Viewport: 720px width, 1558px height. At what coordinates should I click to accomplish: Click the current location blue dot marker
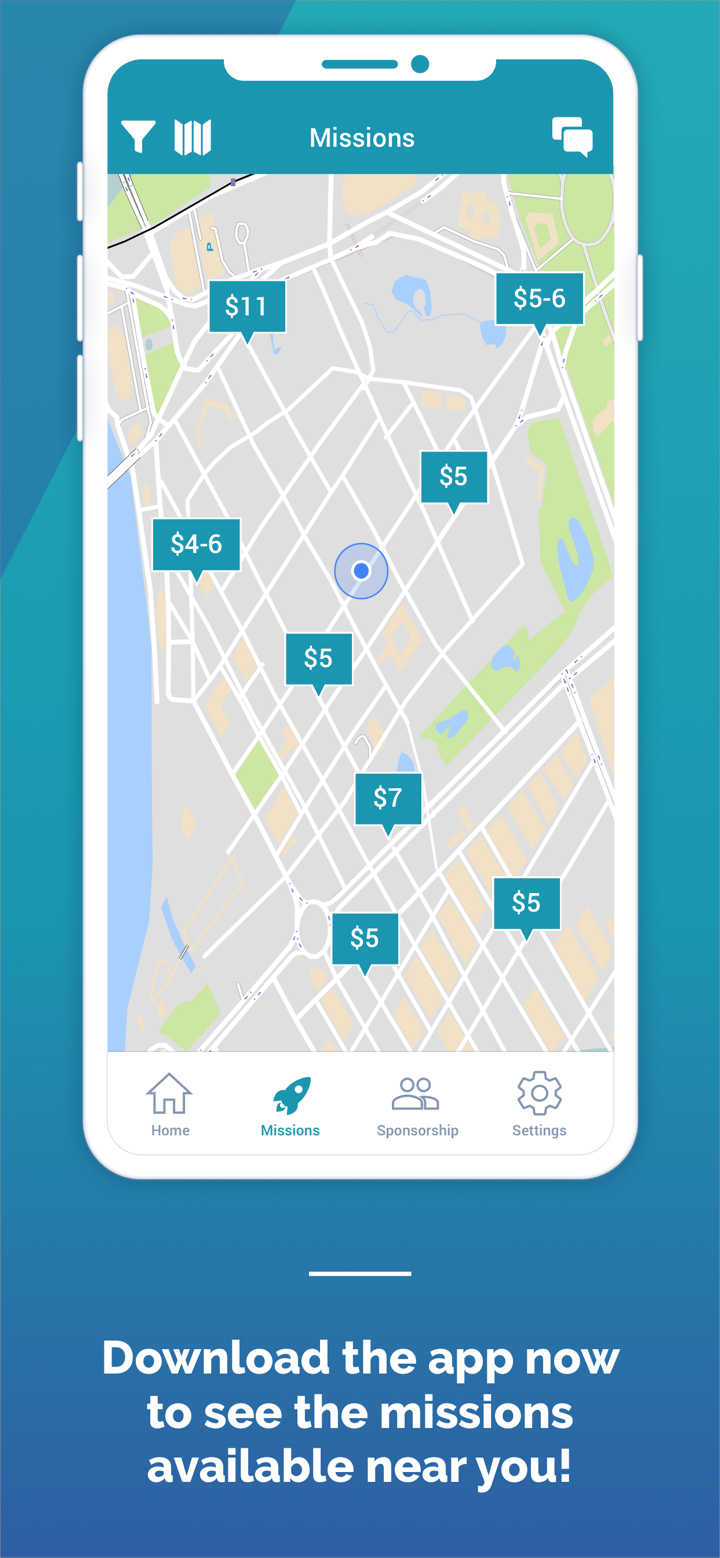[x=361, y=570]
